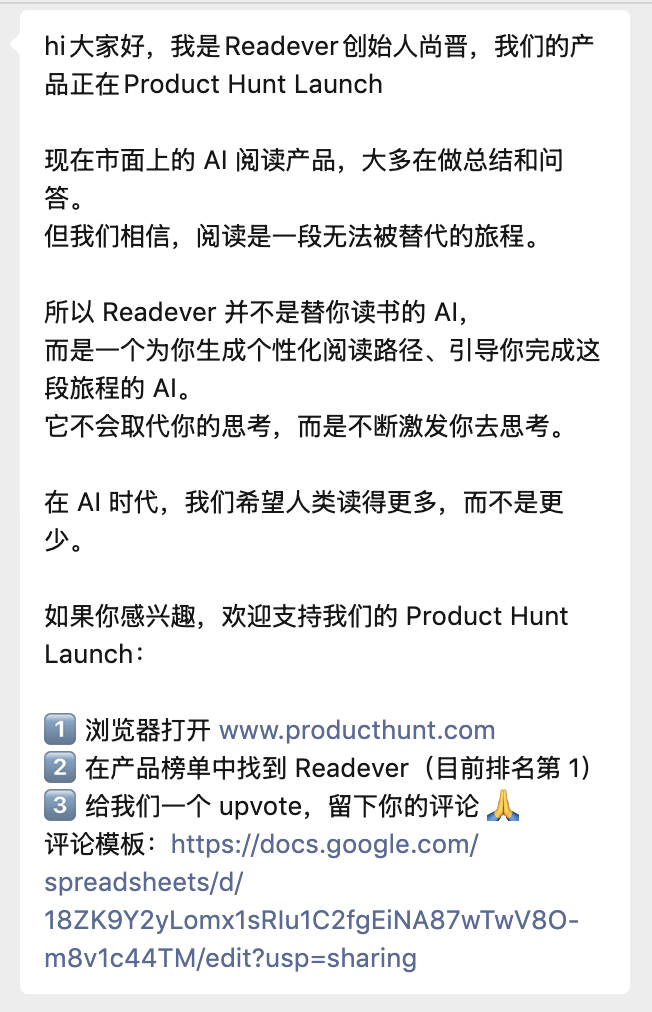Open the www.producthunt.com link
Screen dimensions: 652x1012
(x=357, y=730)
